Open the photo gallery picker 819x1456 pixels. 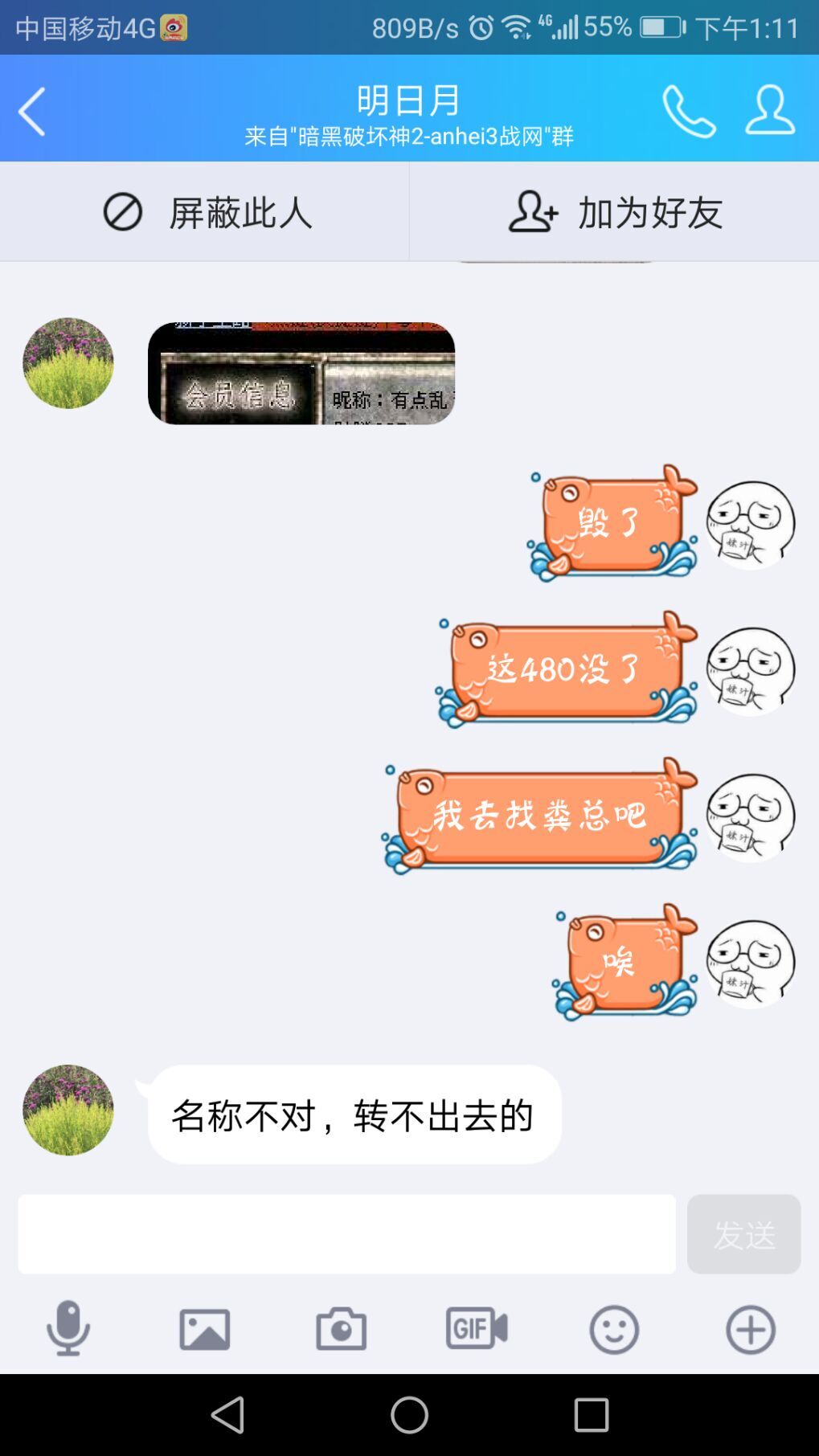pos(204,1329)
